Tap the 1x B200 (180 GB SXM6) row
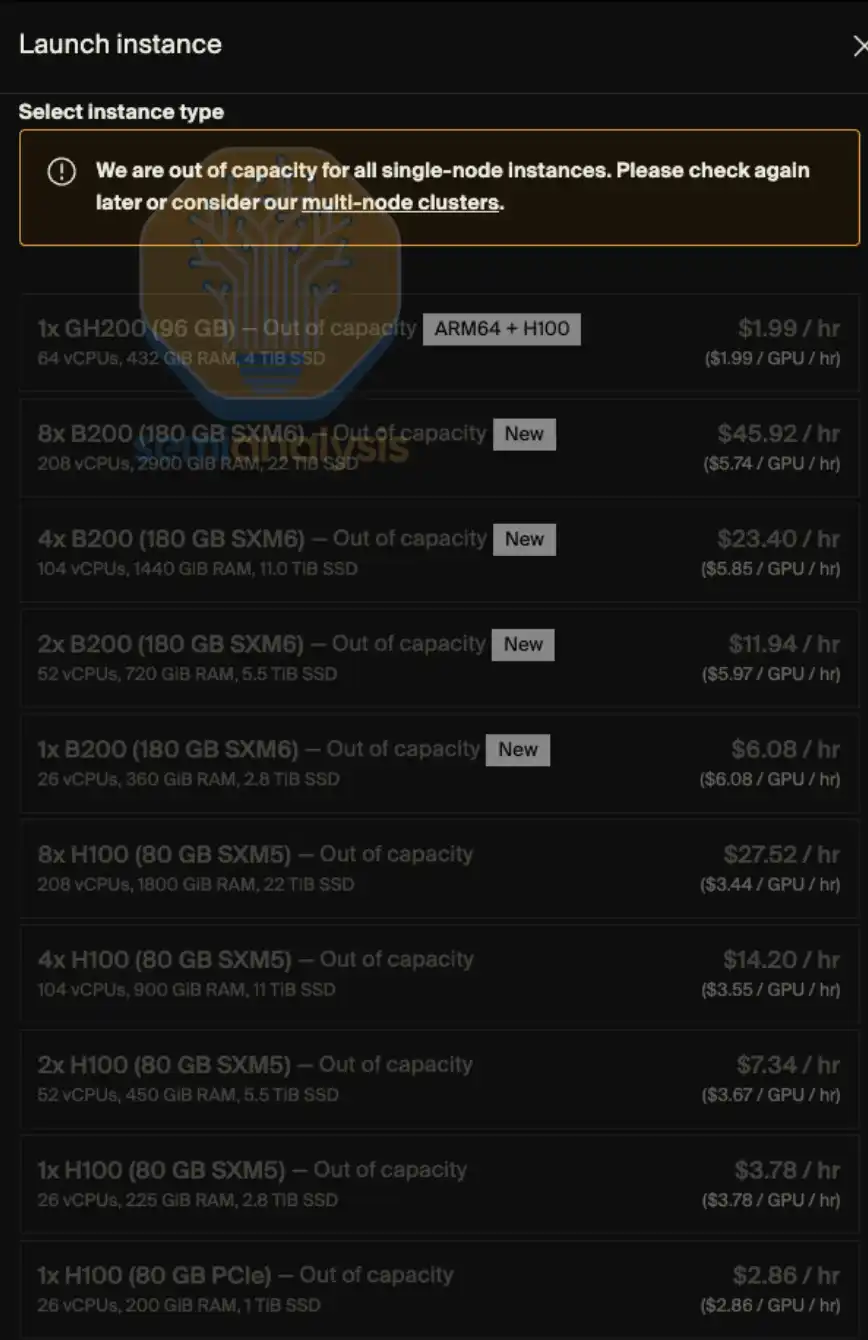This screenshot has width=868, height=1340. [x=438, y=762]
